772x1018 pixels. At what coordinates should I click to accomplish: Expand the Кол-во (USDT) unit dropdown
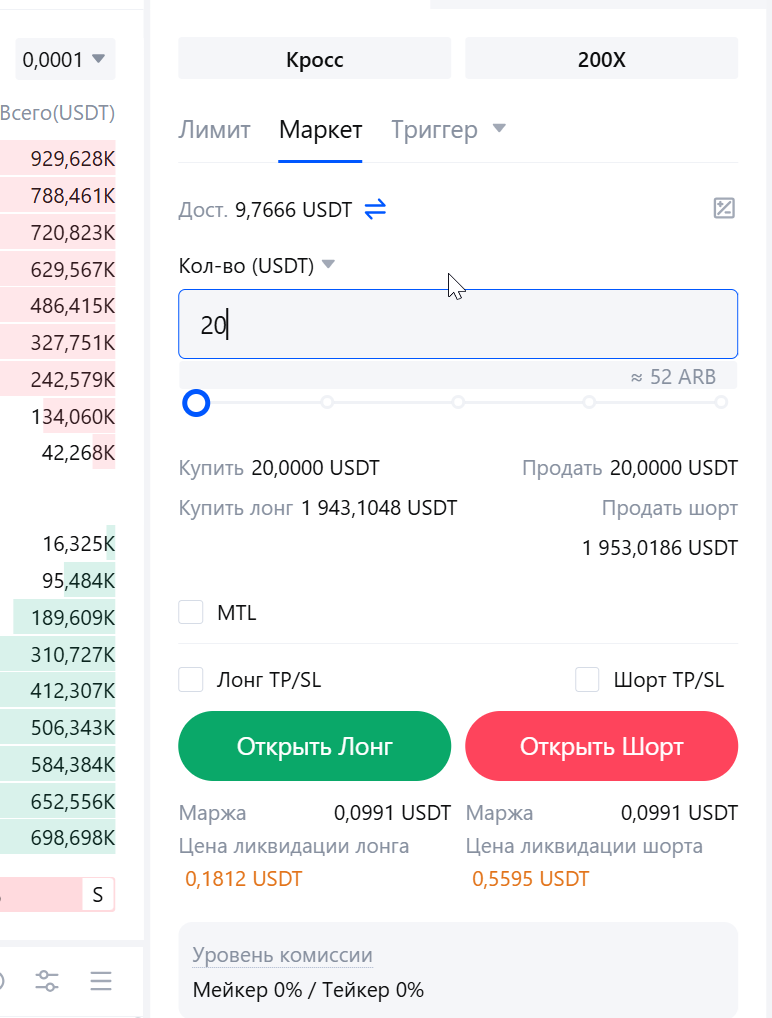pos(257,266)
